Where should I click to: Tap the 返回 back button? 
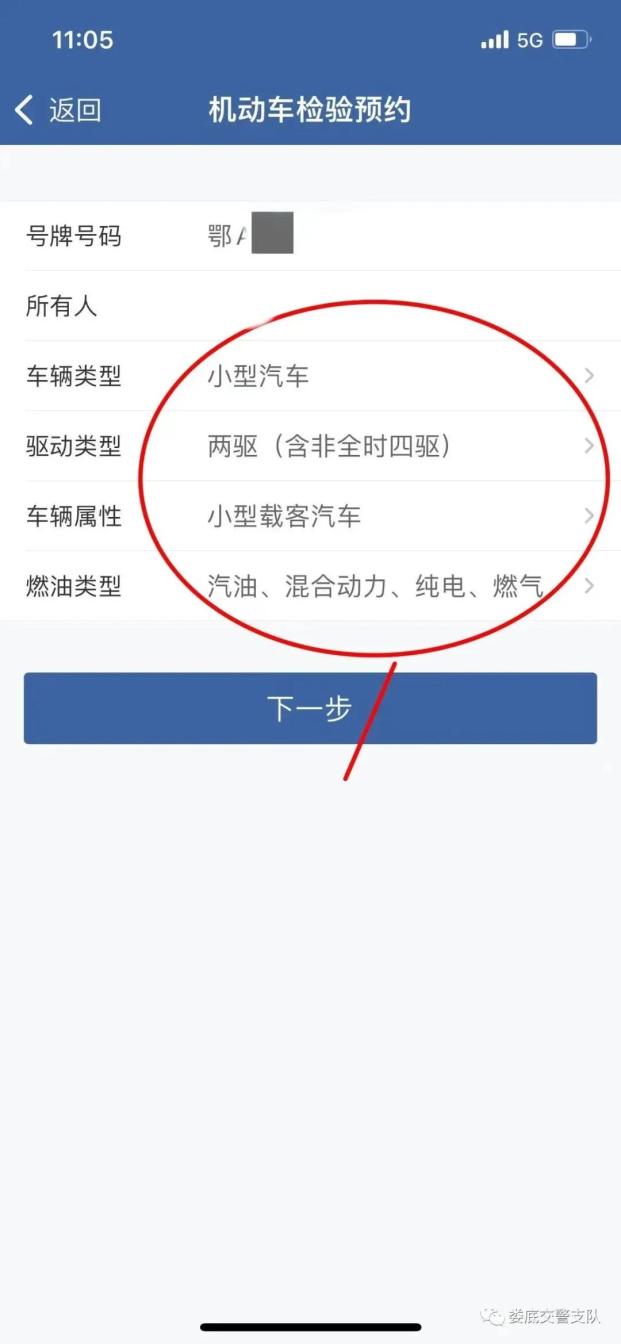pos(58,110)
